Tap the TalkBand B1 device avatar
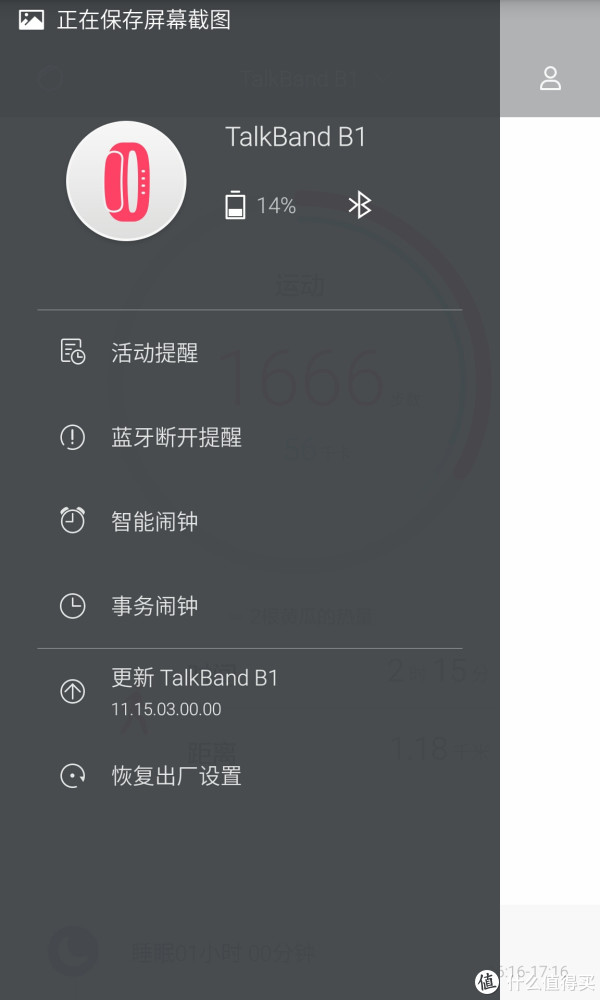Viewport: 600px width, 1000px height. 126,181
